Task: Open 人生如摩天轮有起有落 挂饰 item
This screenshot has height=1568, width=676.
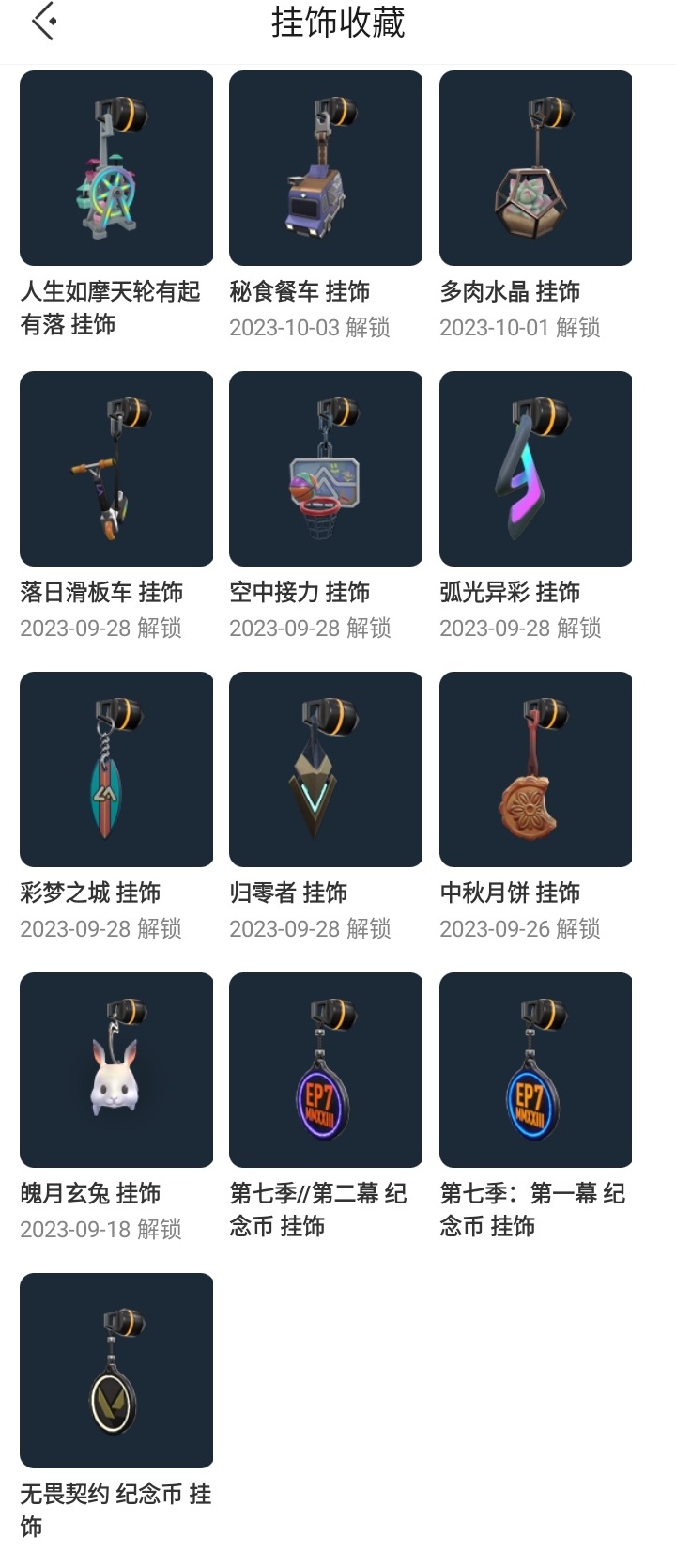Action: [x=116, y=168]
